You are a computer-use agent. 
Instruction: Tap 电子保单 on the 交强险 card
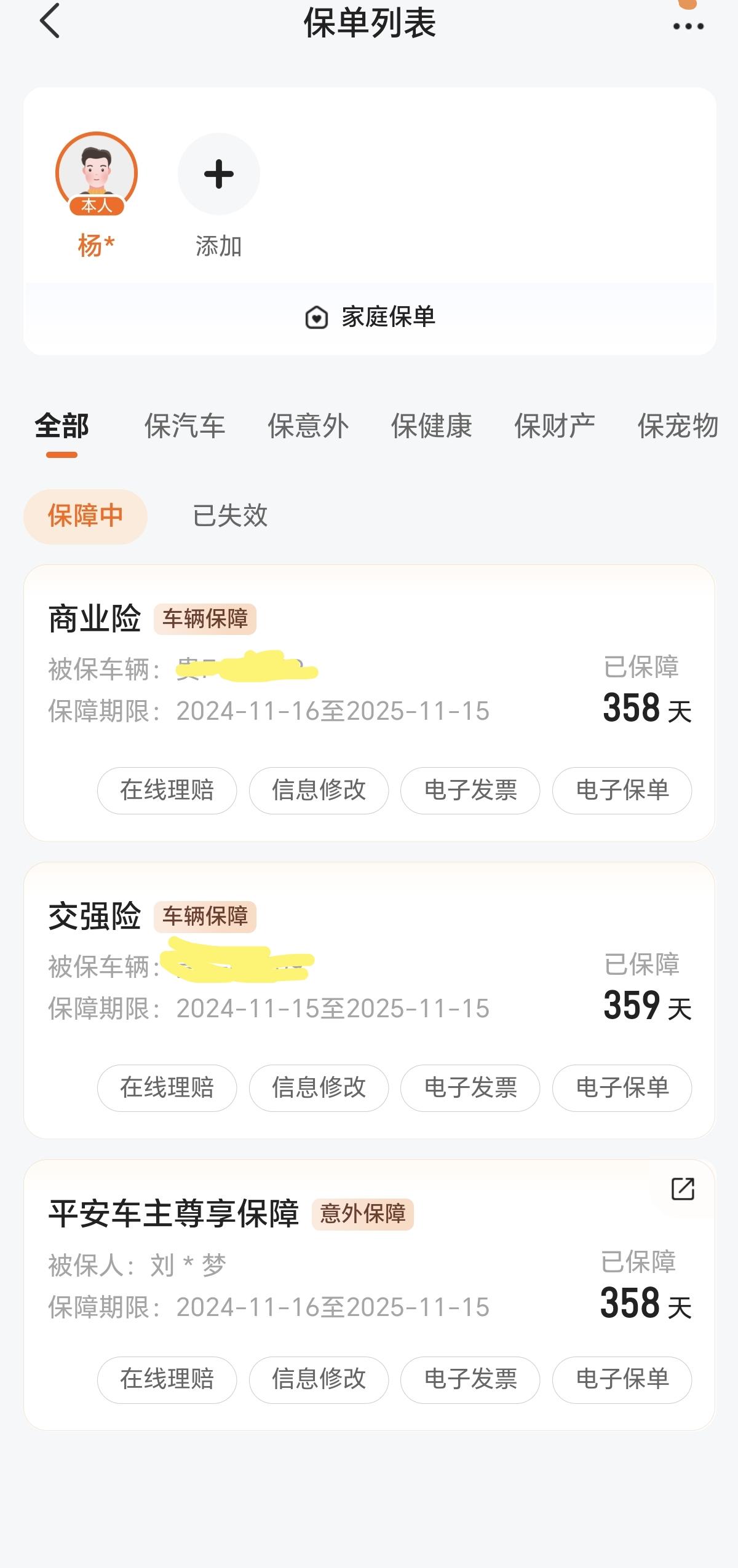pos(622,1088)
